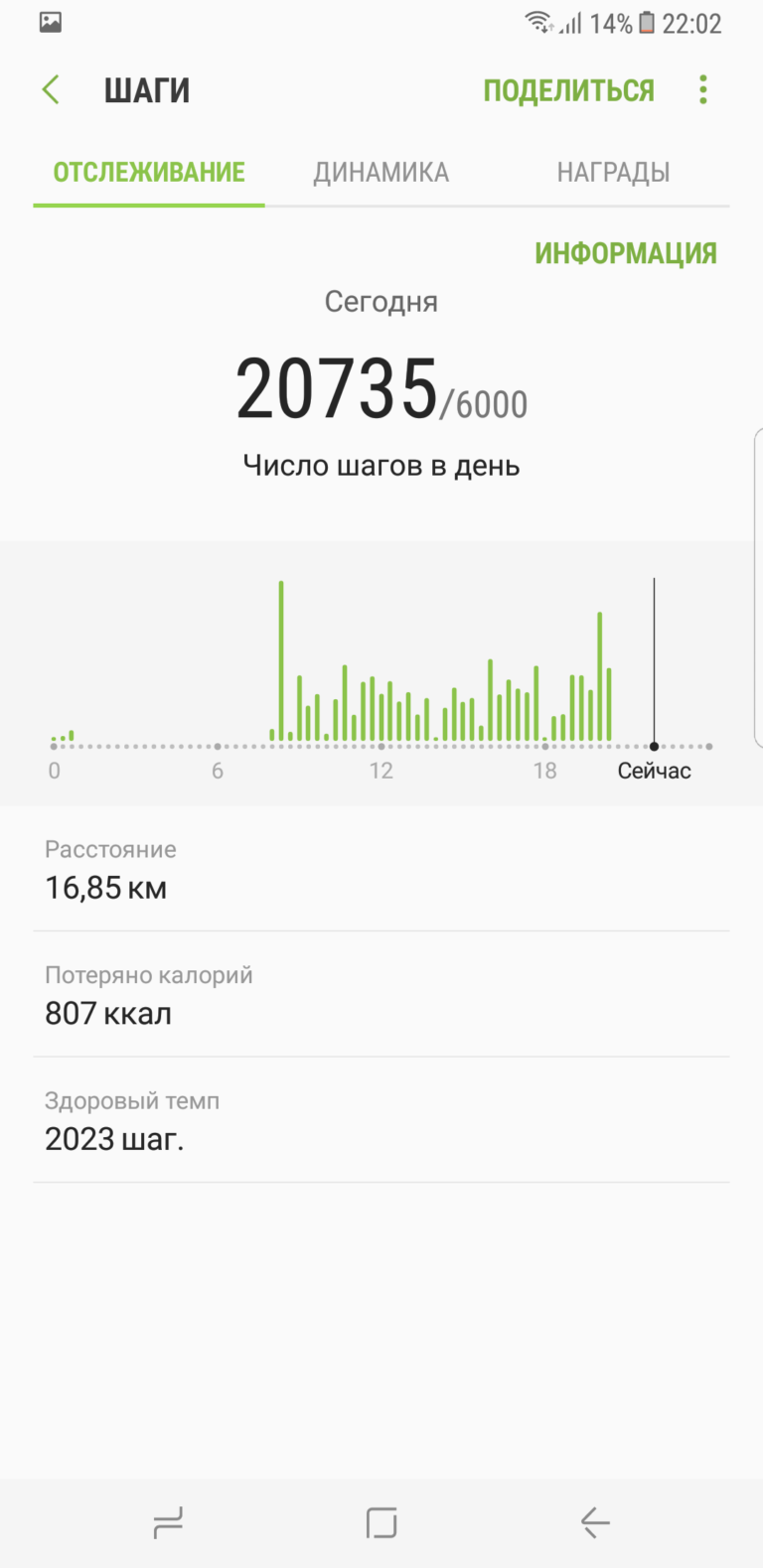
Task: Open the three-dot overflow menu
Action: (703, 90)
